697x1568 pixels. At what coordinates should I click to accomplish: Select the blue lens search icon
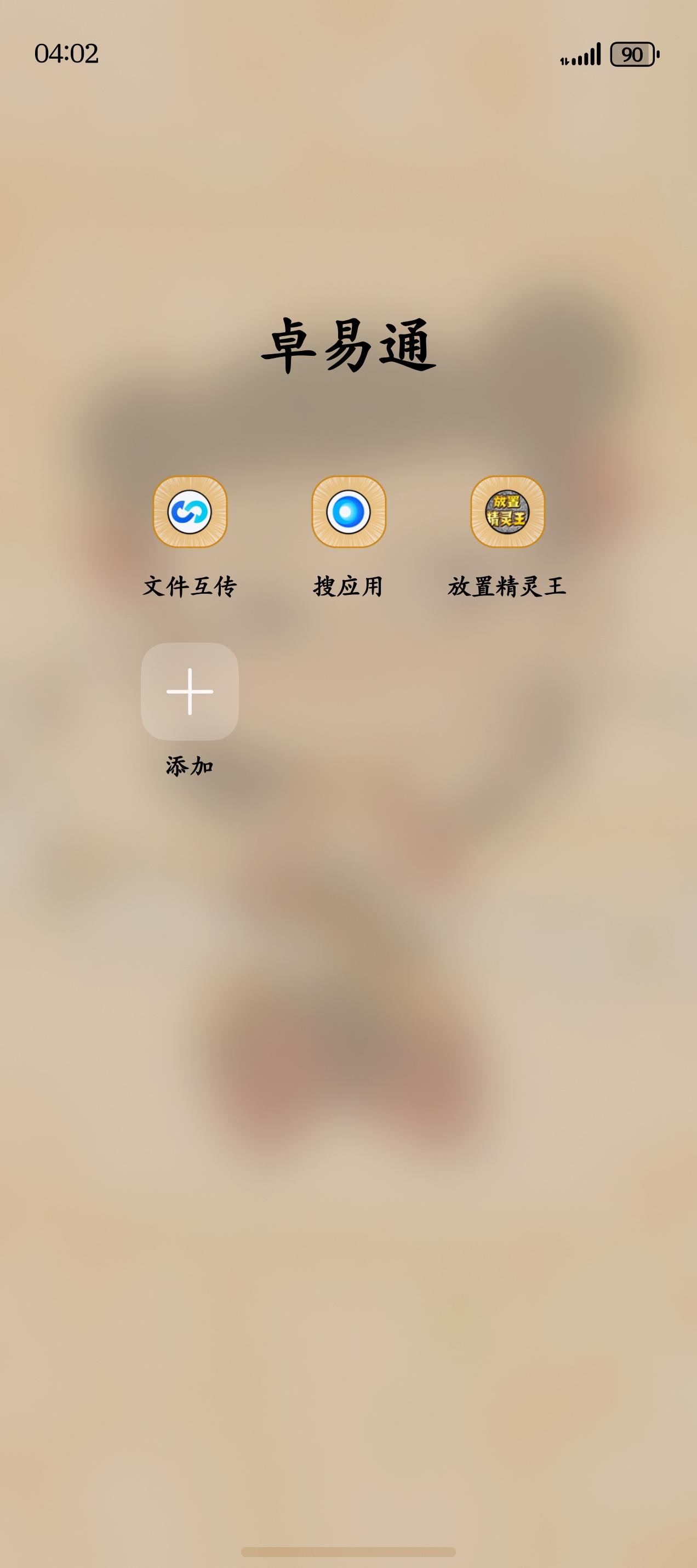coord(348,514)
